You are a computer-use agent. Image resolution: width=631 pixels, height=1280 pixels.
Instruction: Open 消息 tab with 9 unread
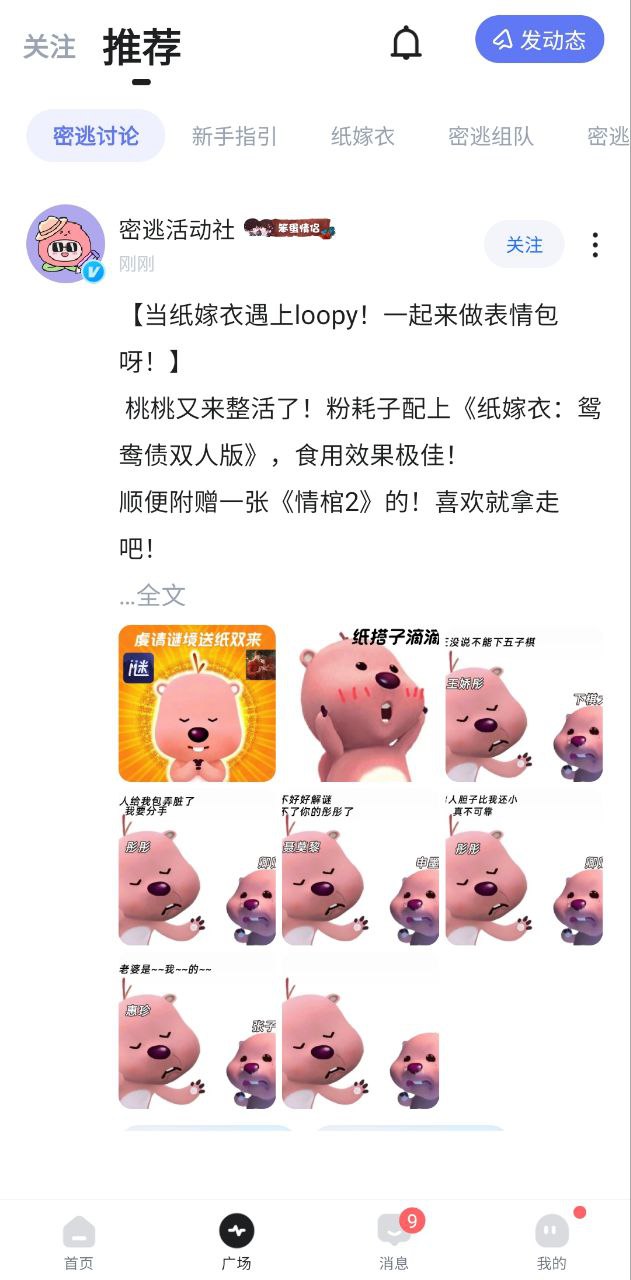pos(394,1242)
